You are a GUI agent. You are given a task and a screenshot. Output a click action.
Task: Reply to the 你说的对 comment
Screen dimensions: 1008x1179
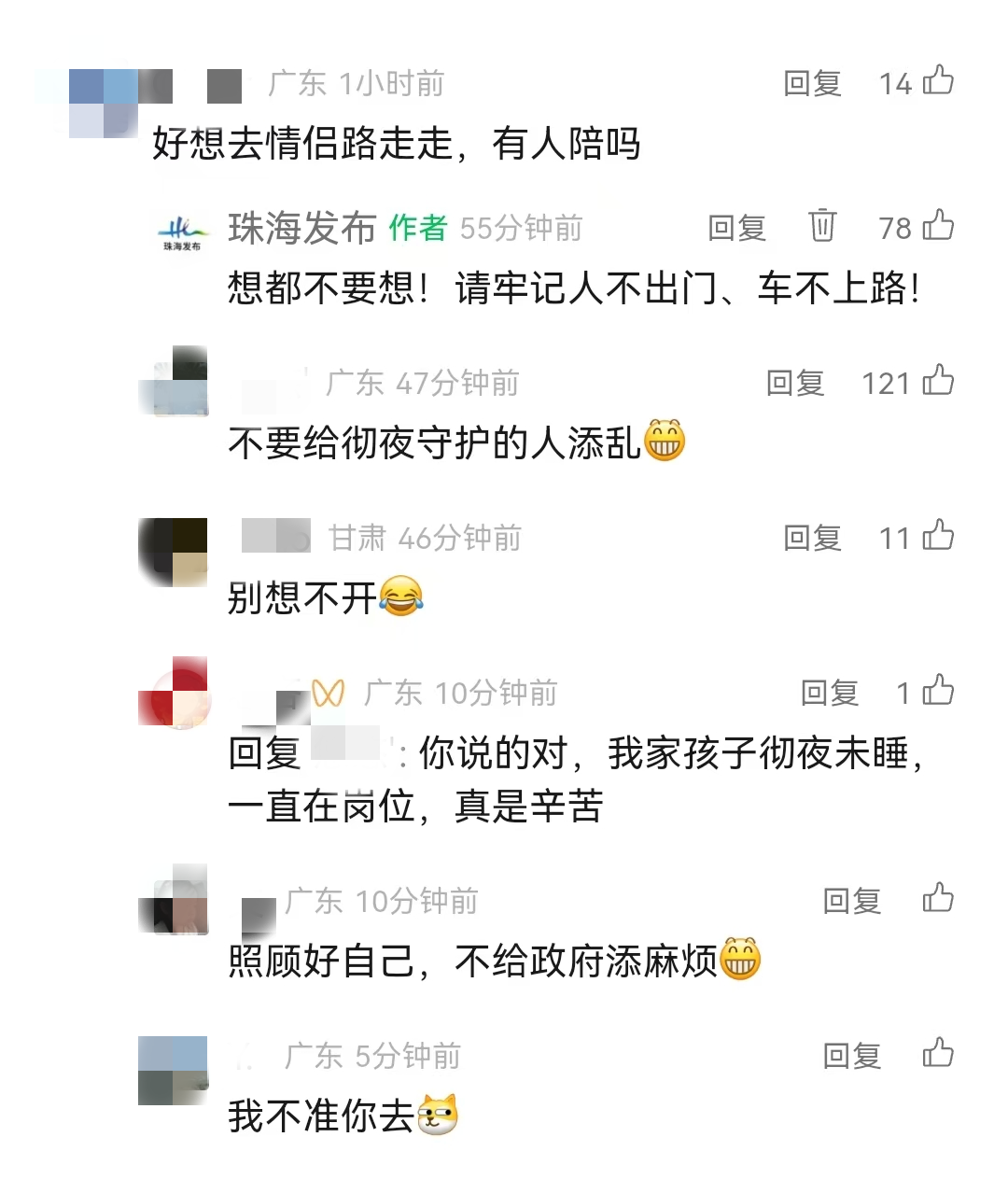829,693
